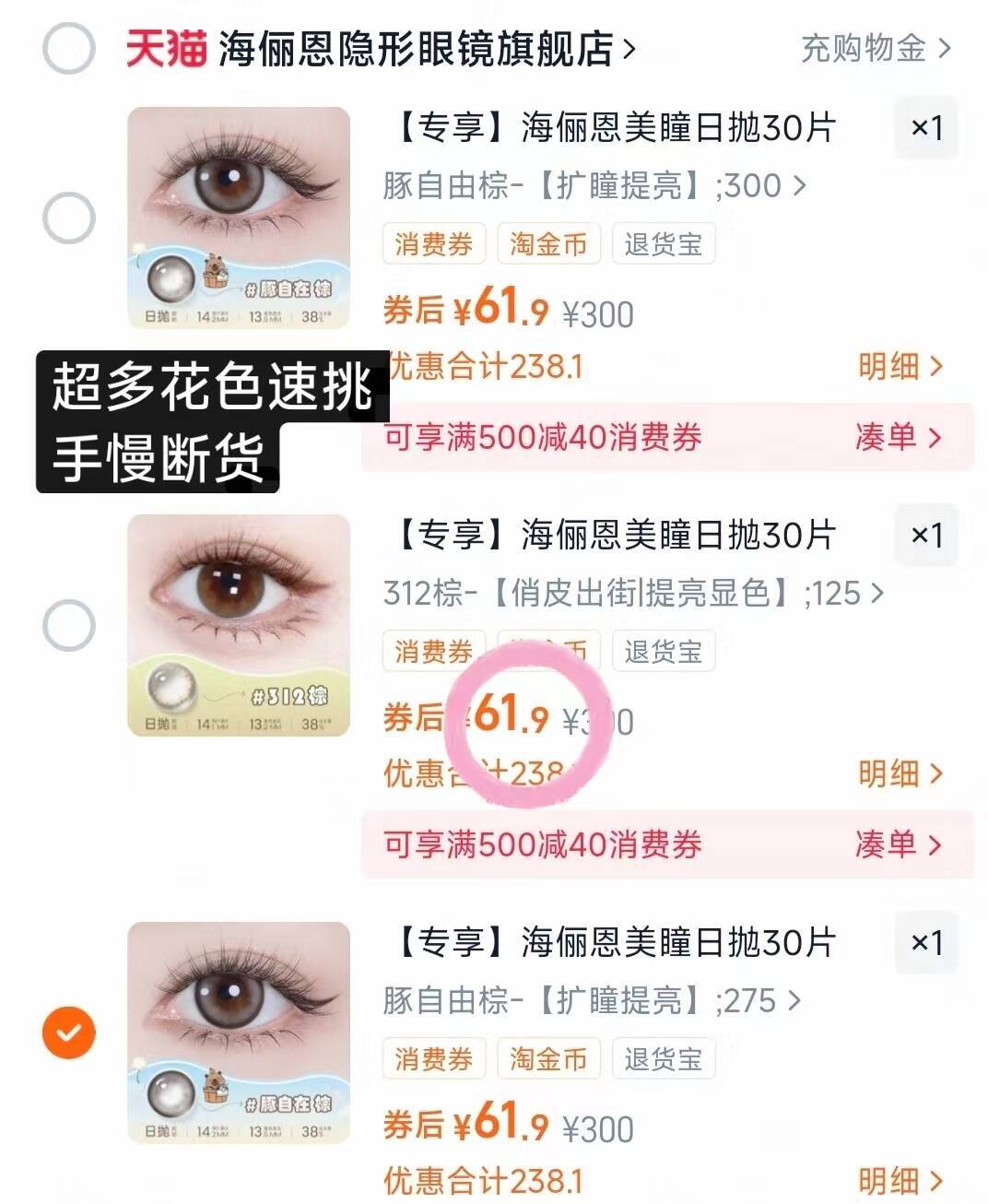Click the 消费券 tag on the first product
The width and height of the screenshot is (988, 1204).
433,243
